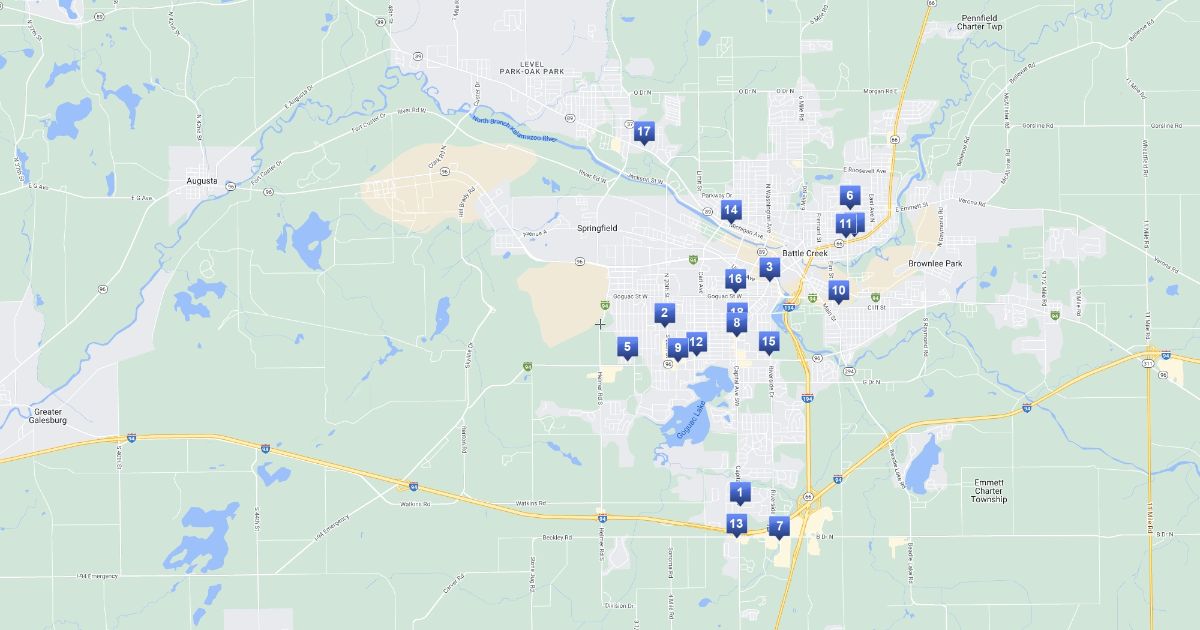Tap map marker number 14
The height and width of the screenshot is (630, 1200).
coord(731,209)
